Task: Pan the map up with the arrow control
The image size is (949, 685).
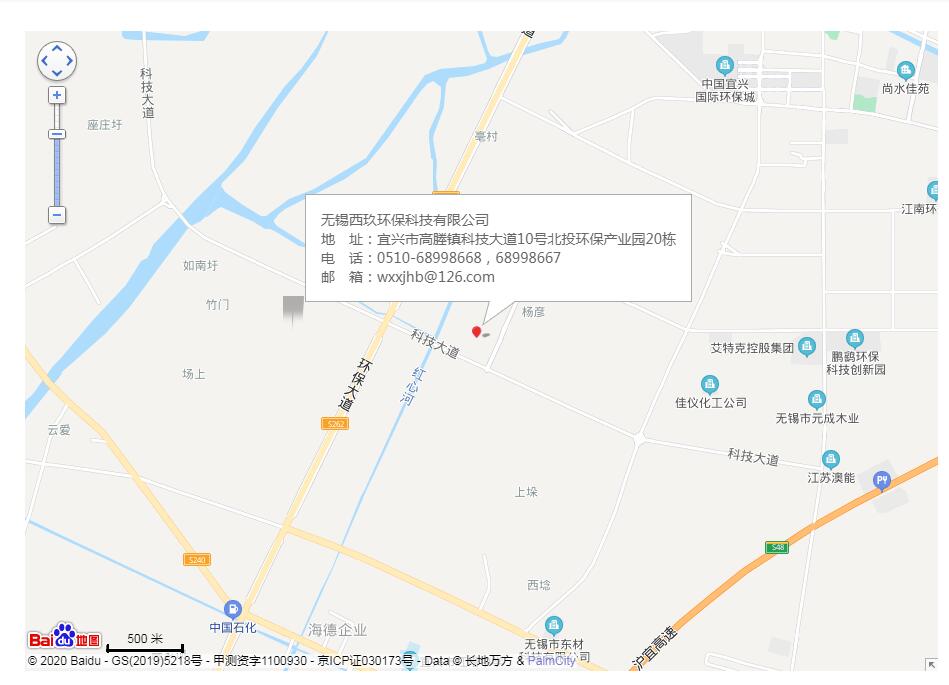Action: coord(57,48)
